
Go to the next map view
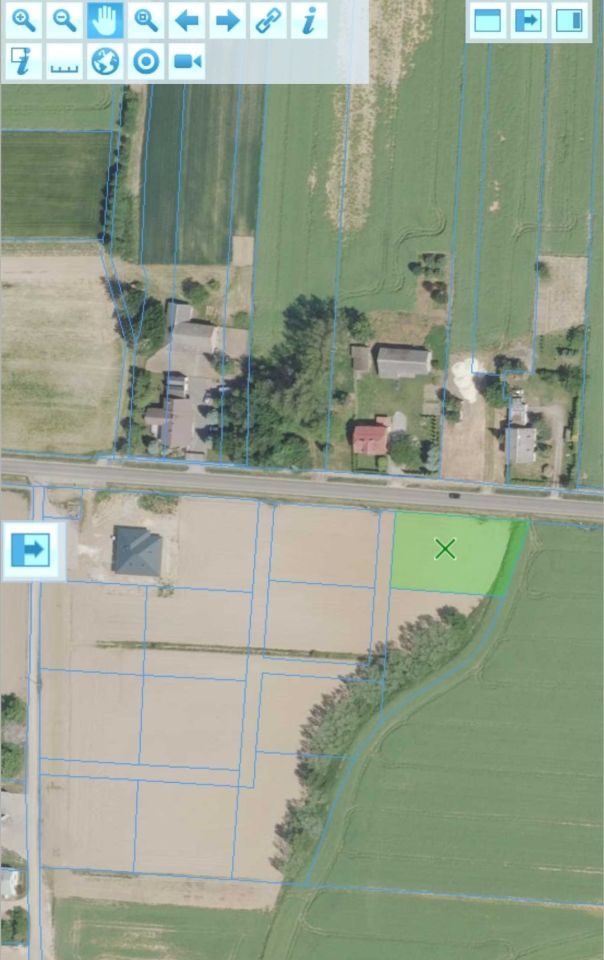point(228,19)
